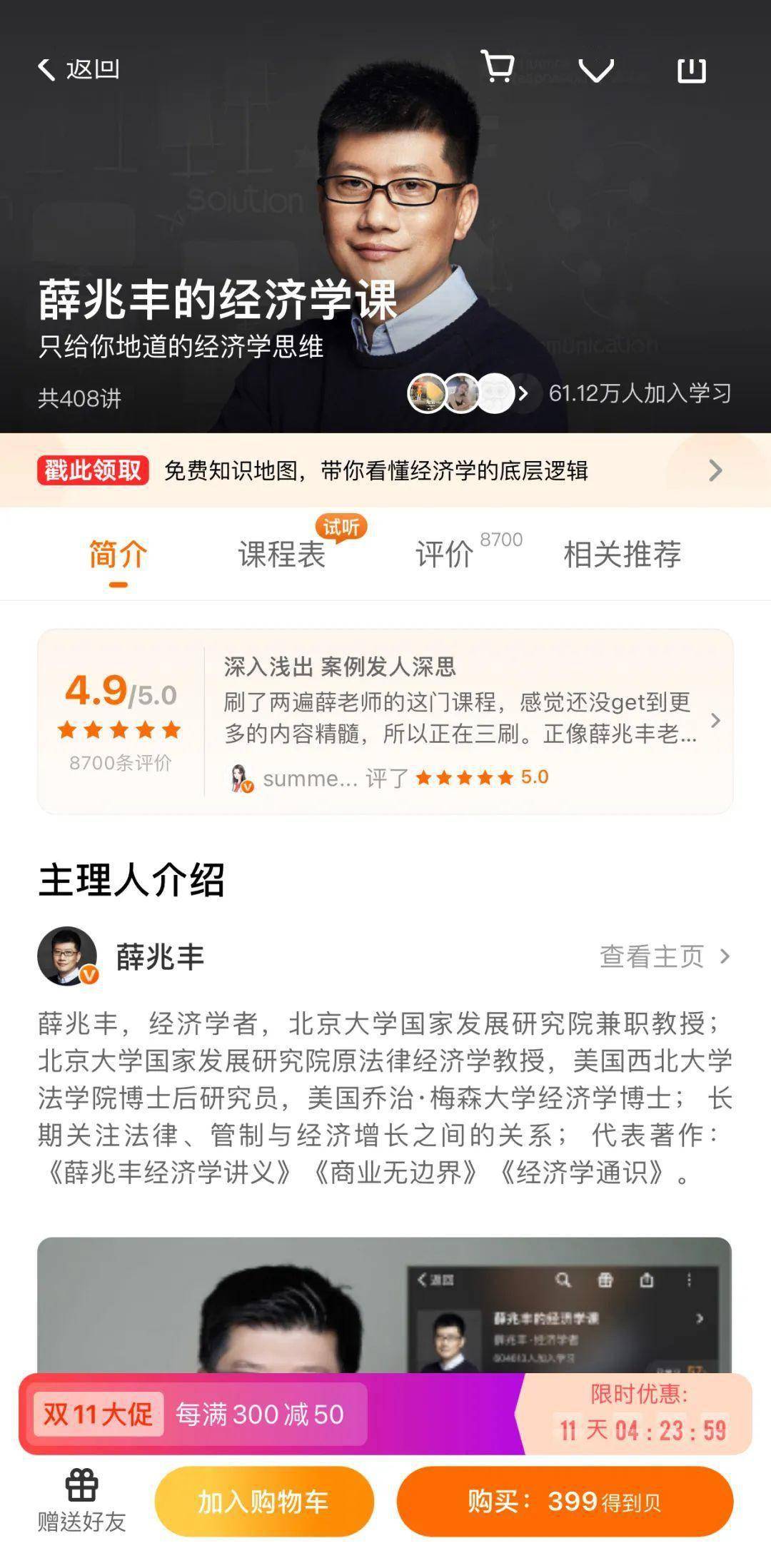This screenshot has width=771, height=1568.
Task: Open the 评价 tab
Action: point(445,555)
